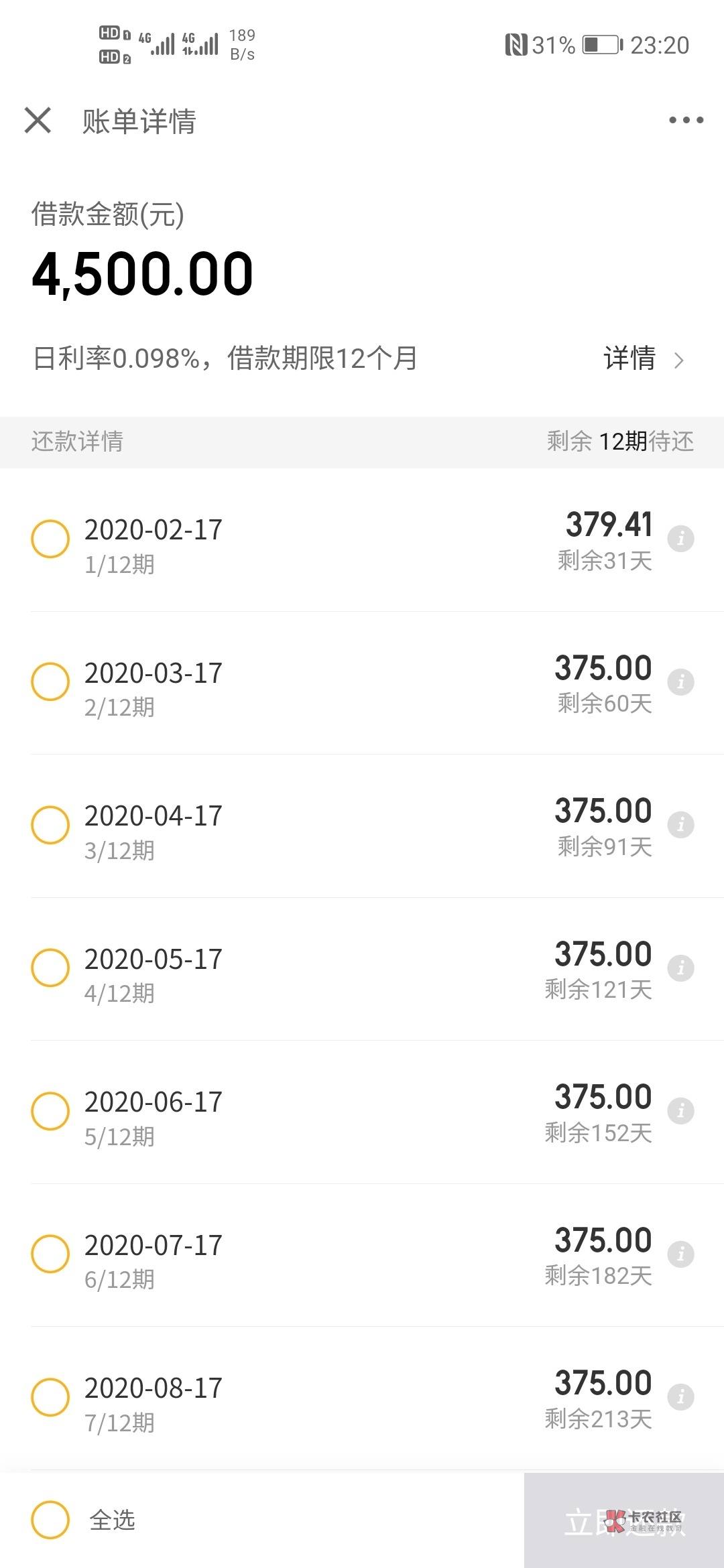This screenshot has height=1568, width=724.
Task: Show info for the 379.41 payment
Action: (680, 539)
